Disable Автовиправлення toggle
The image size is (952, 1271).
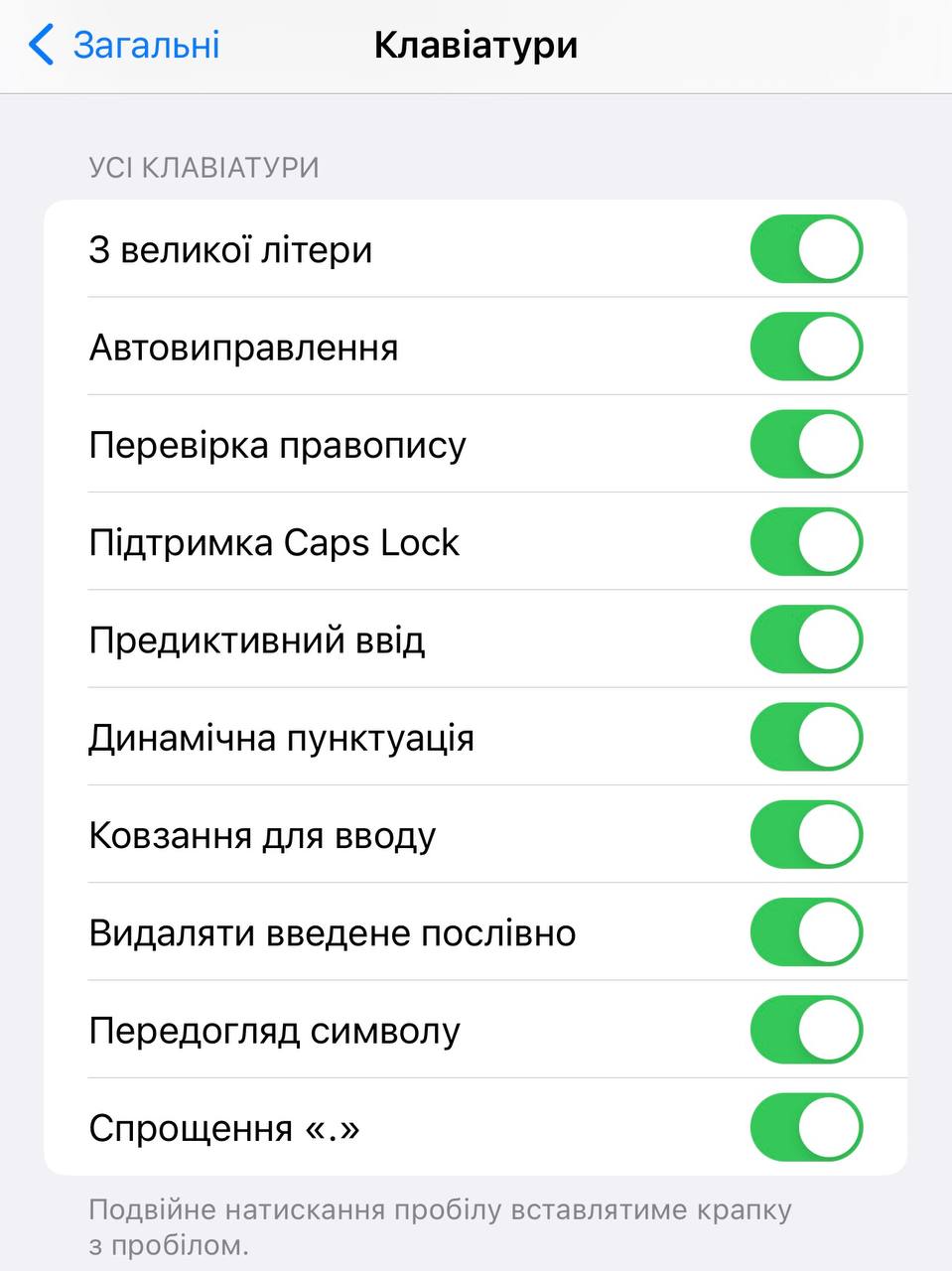[x=805, y=347]
